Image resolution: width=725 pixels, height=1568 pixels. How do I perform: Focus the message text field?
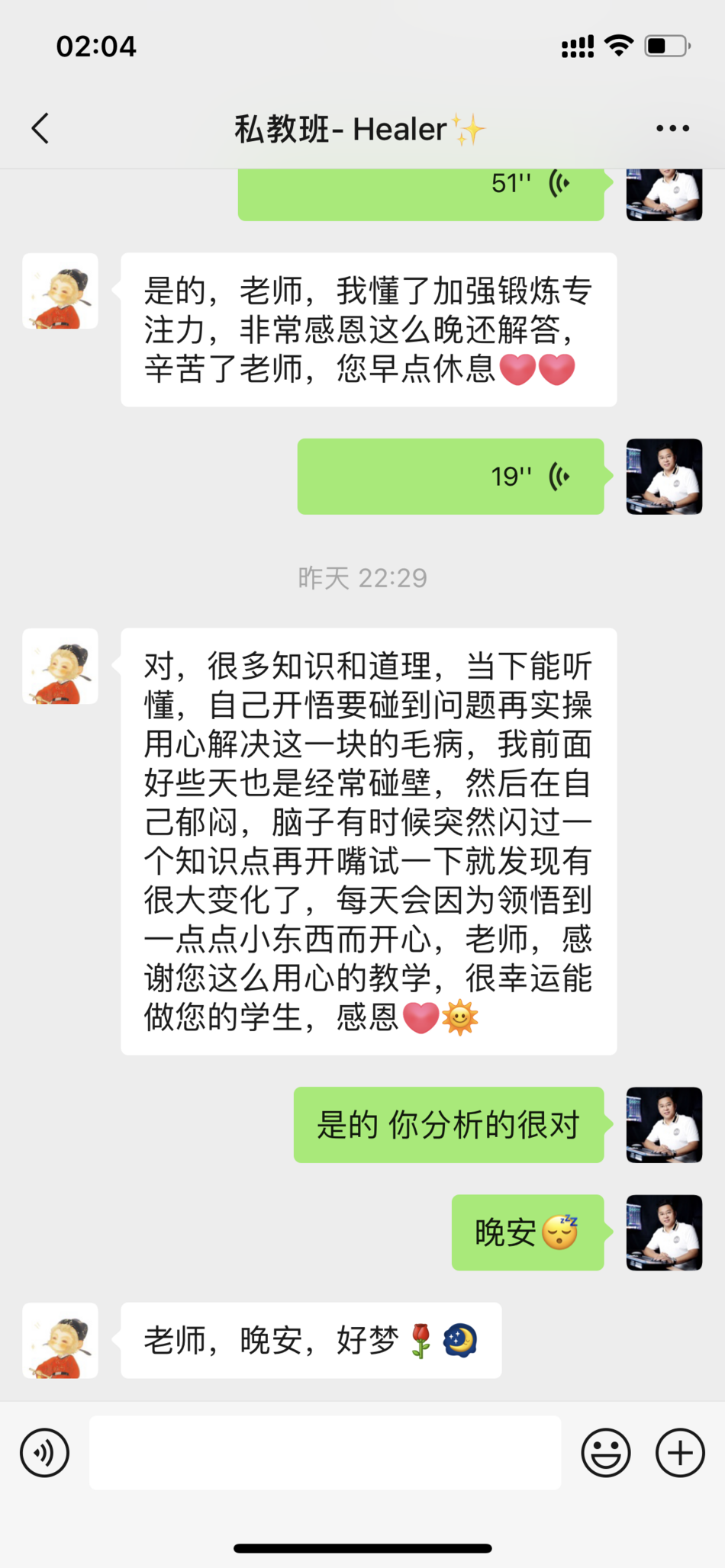coord(325,1453)
